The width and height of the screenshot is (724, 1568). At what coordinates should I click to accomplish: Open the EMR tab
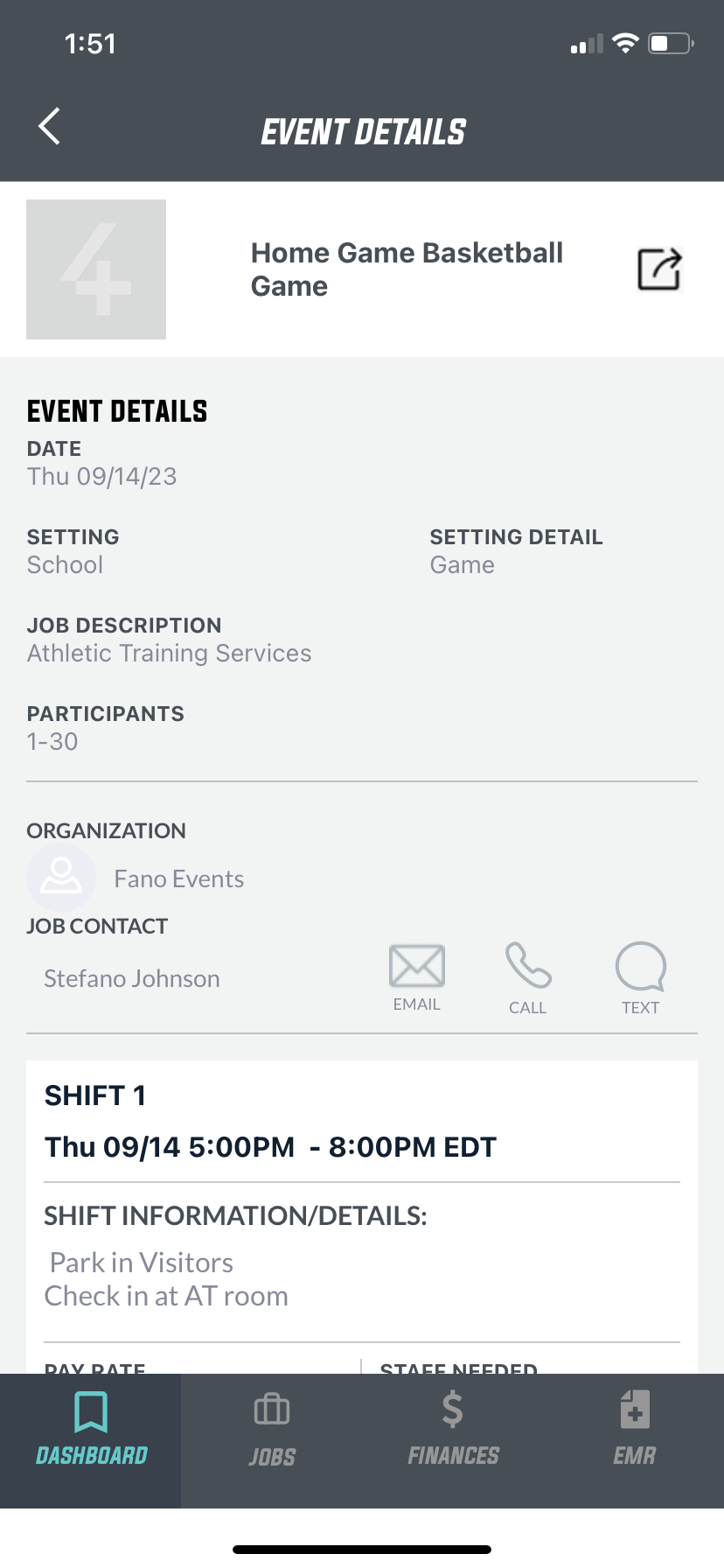tap(634, 1430)
